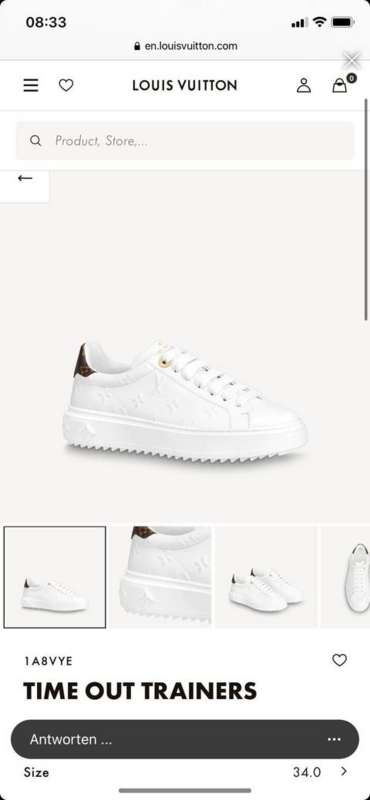
Task: Open the shopping bag
Action: pyautogui.click(x=342, y=84)
